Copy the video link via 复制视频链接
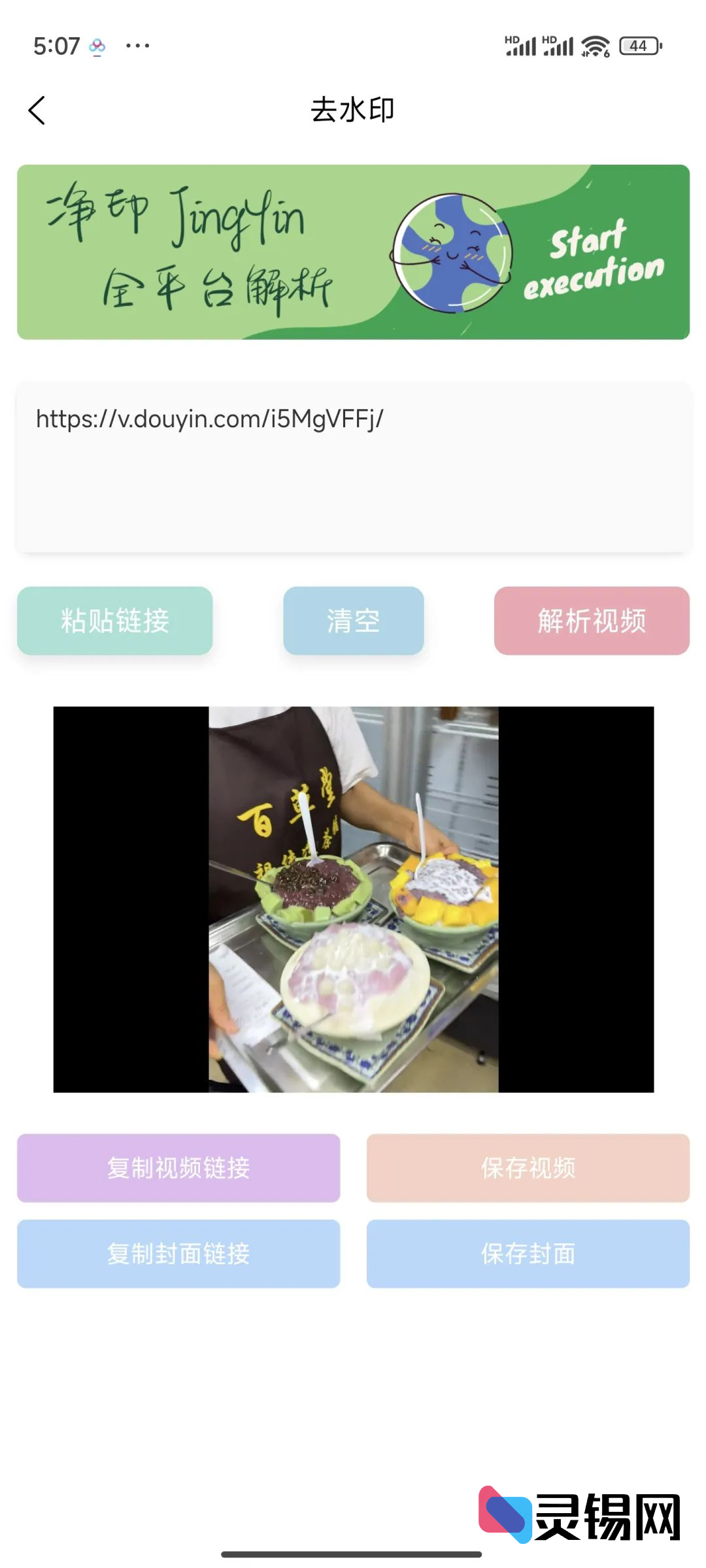 (x=178, y=1168)
